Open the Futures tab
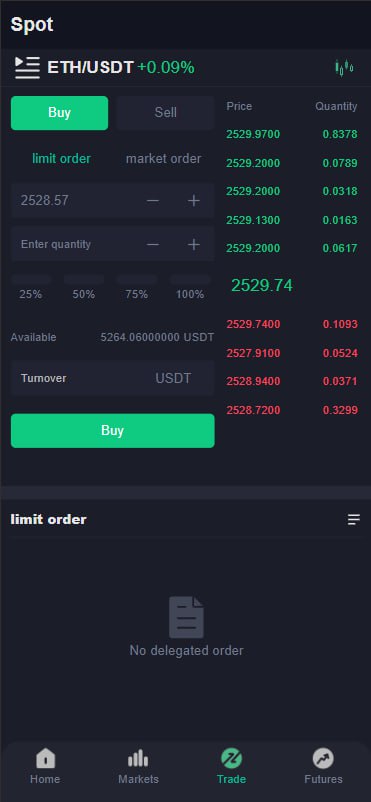The image size is (371, 802). coord(323,767)
